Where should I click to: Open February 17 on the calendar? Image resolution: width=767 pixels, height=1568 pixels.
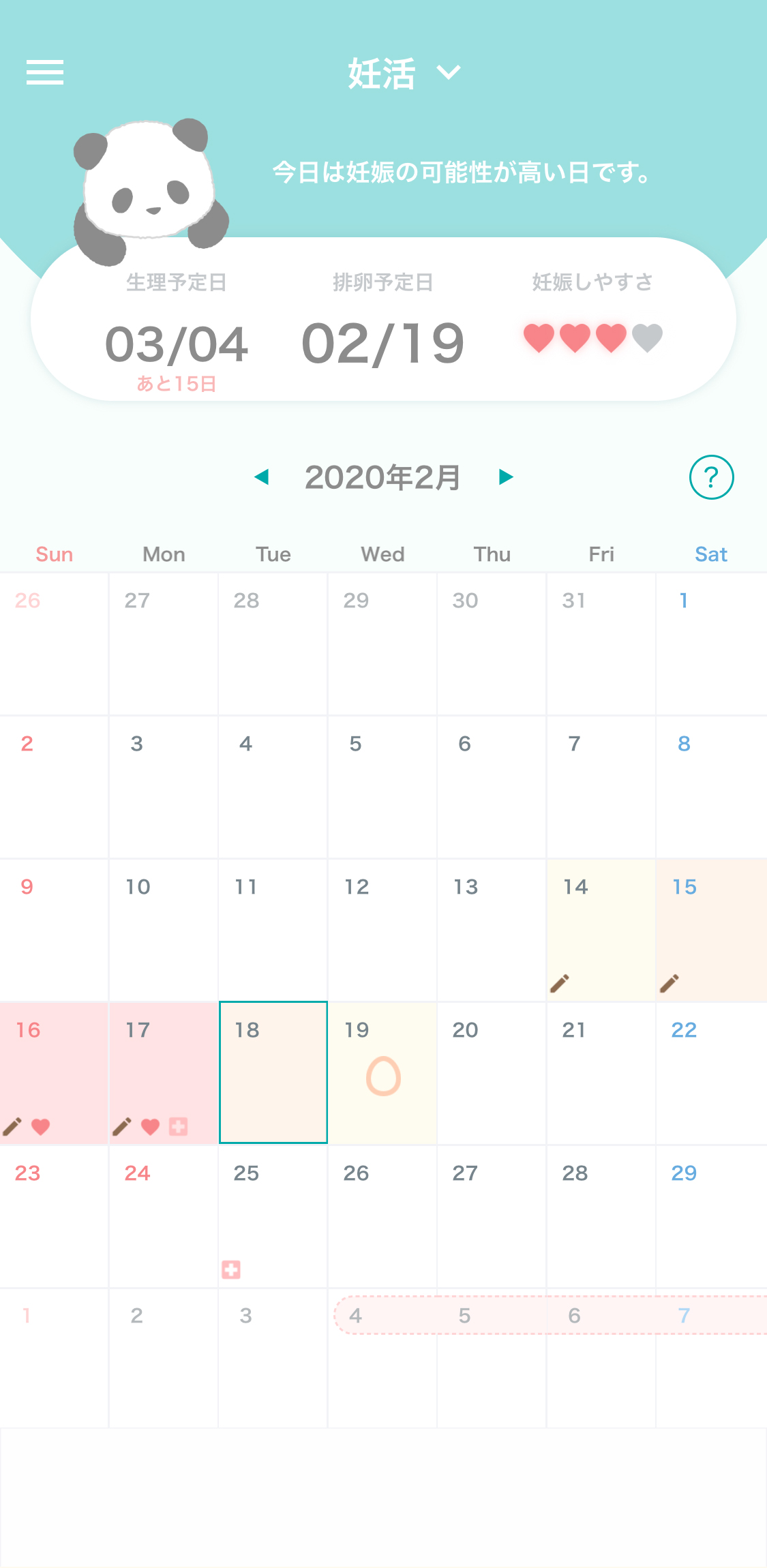[x=164, y=1072]
